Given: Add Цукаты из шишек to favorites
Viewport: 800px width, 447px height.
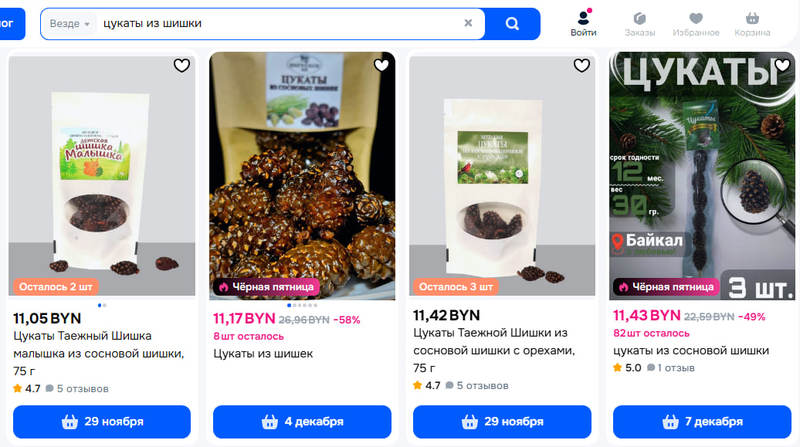Looking at the screenshot, I should point(381,66).
